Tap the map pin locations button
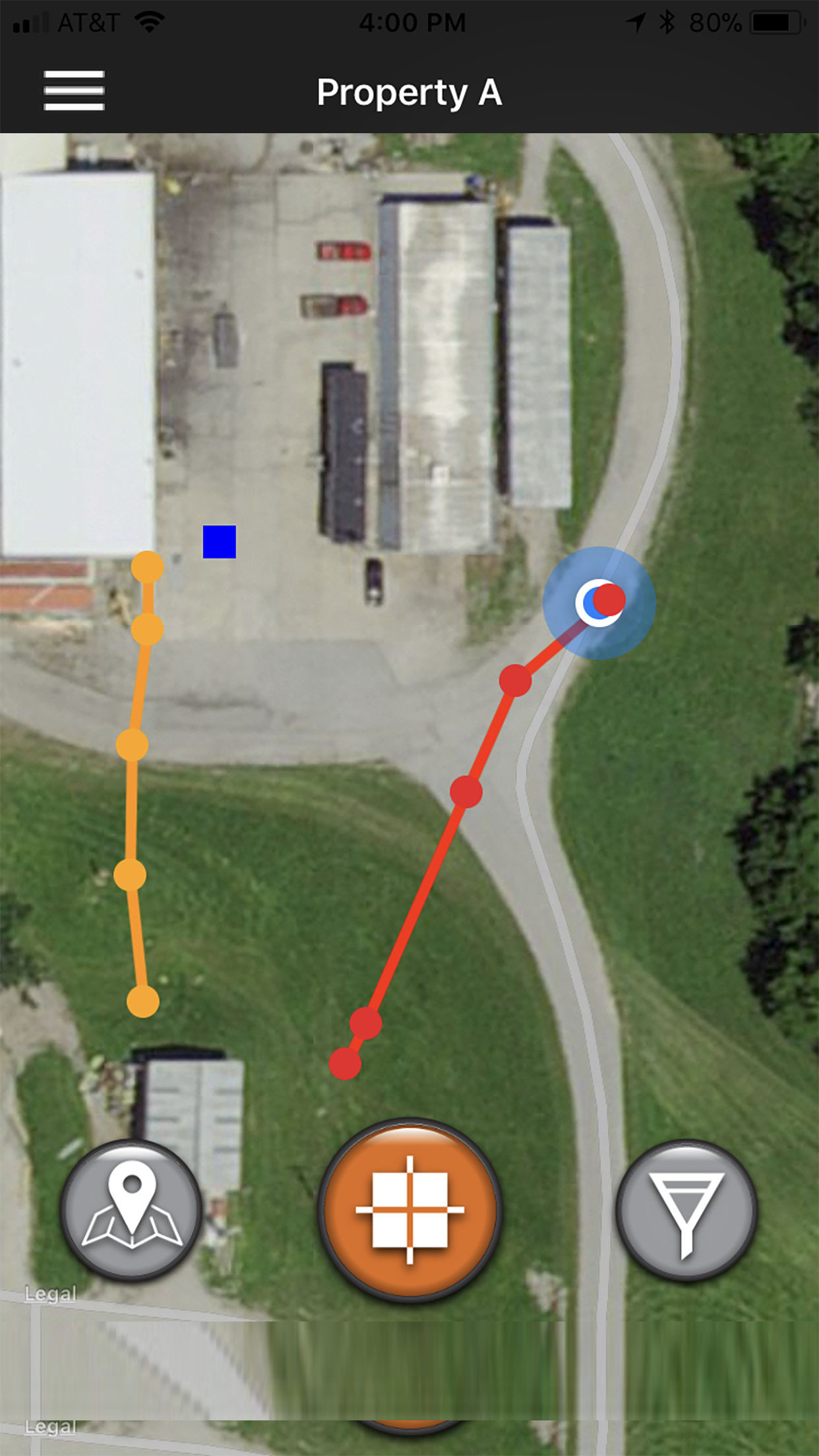 (131, 1210)
